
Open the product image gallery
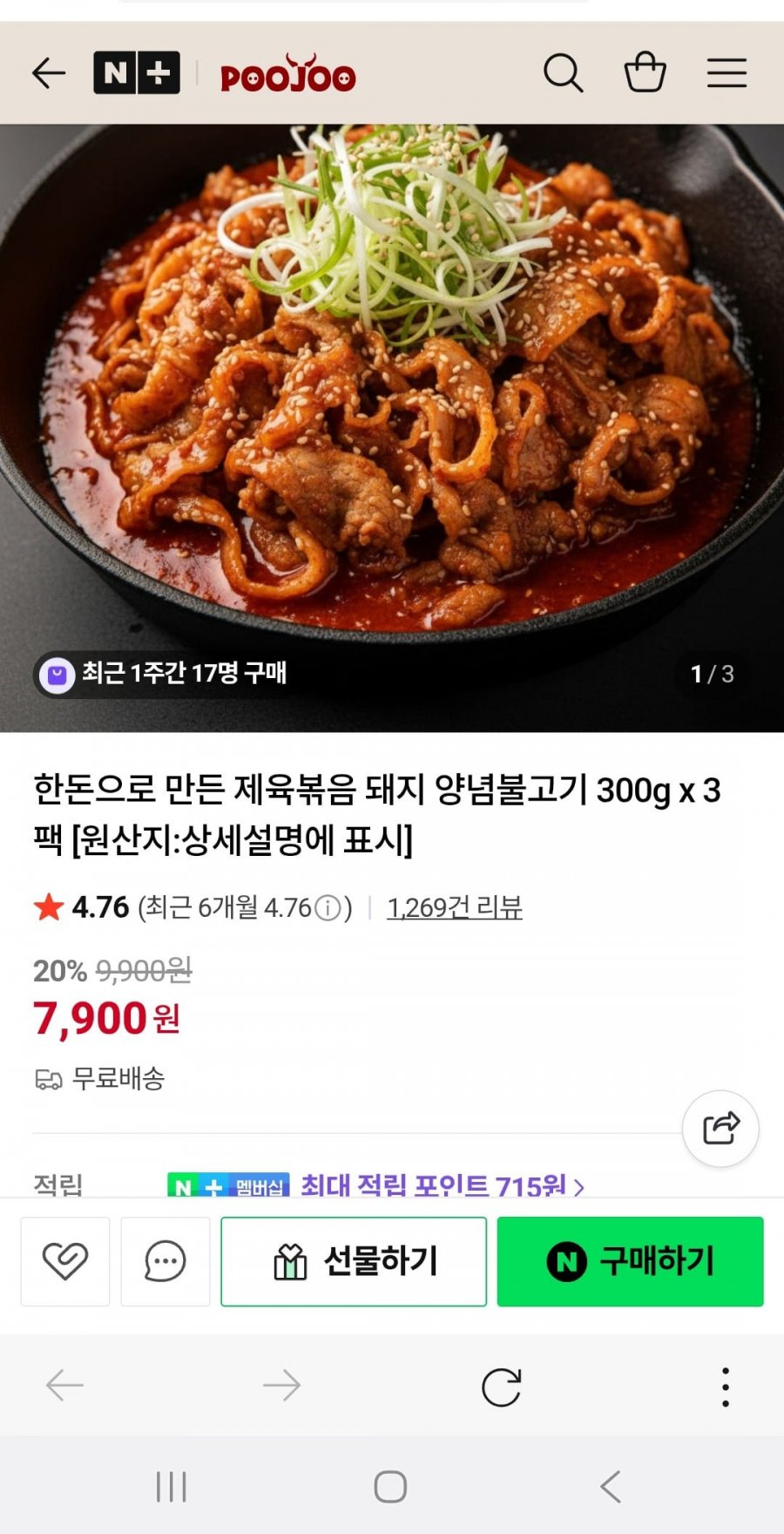(392, 418)
